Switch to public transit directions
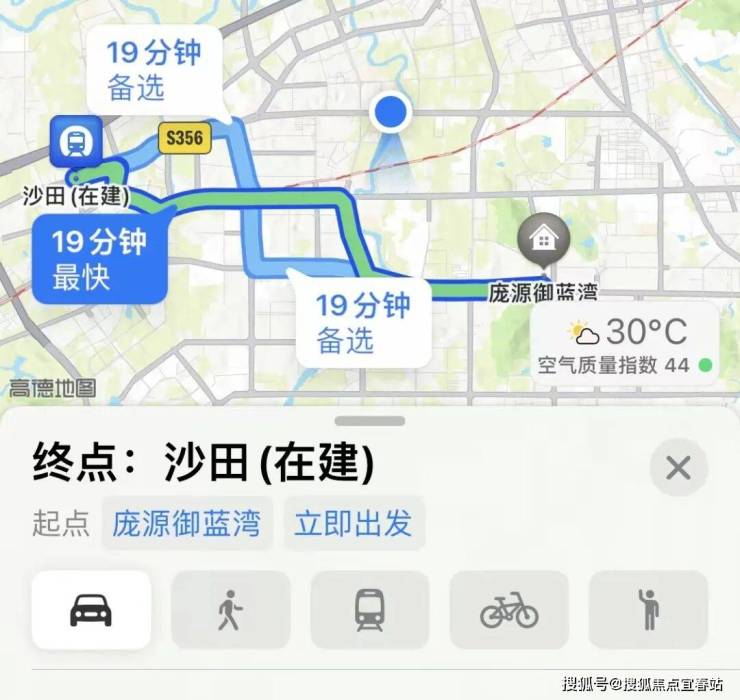Image resolution: width=740 pixels, height=700 pixels. (x=370, y=609)
